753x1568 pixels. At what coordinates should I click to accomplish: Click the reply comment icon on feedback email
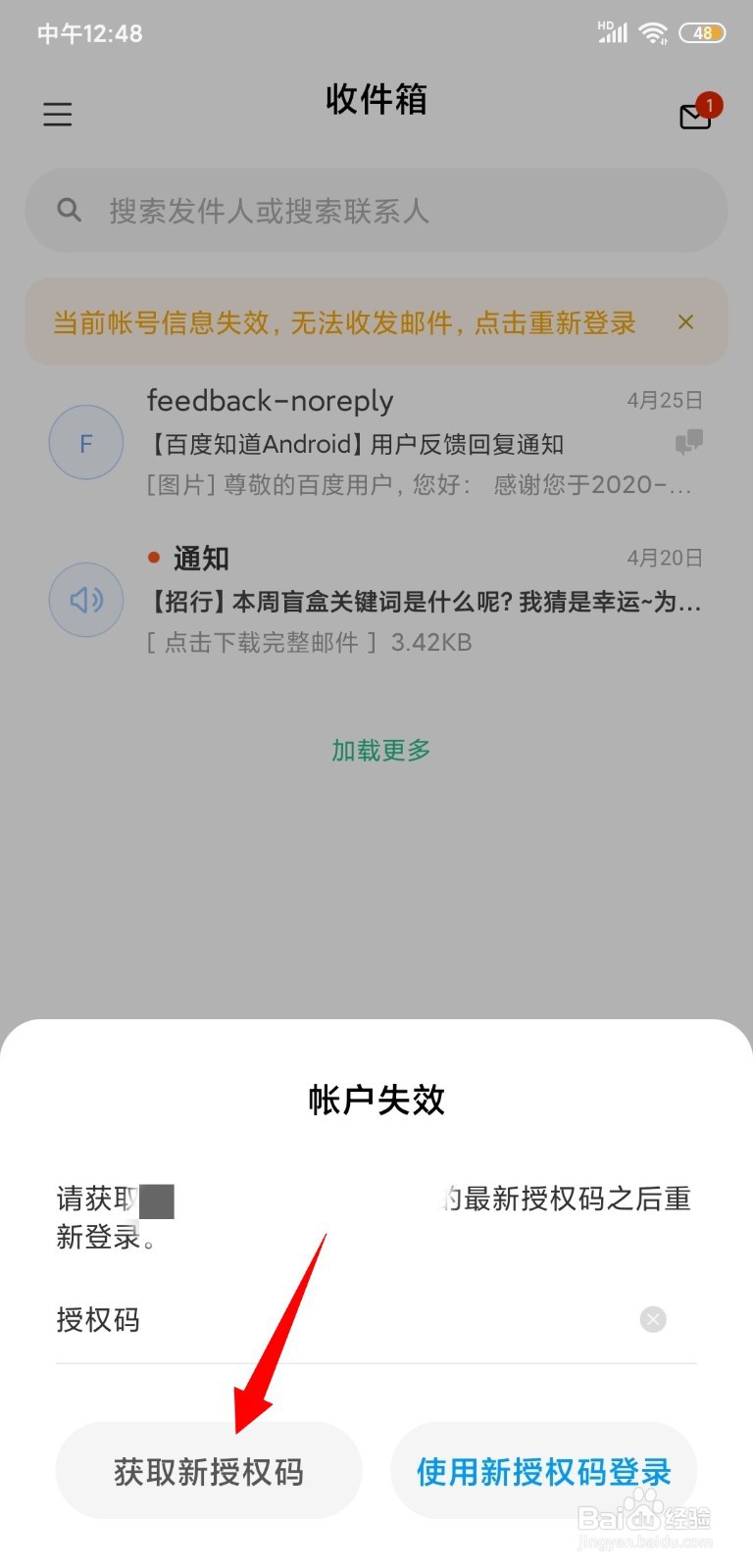click(688, 442)
